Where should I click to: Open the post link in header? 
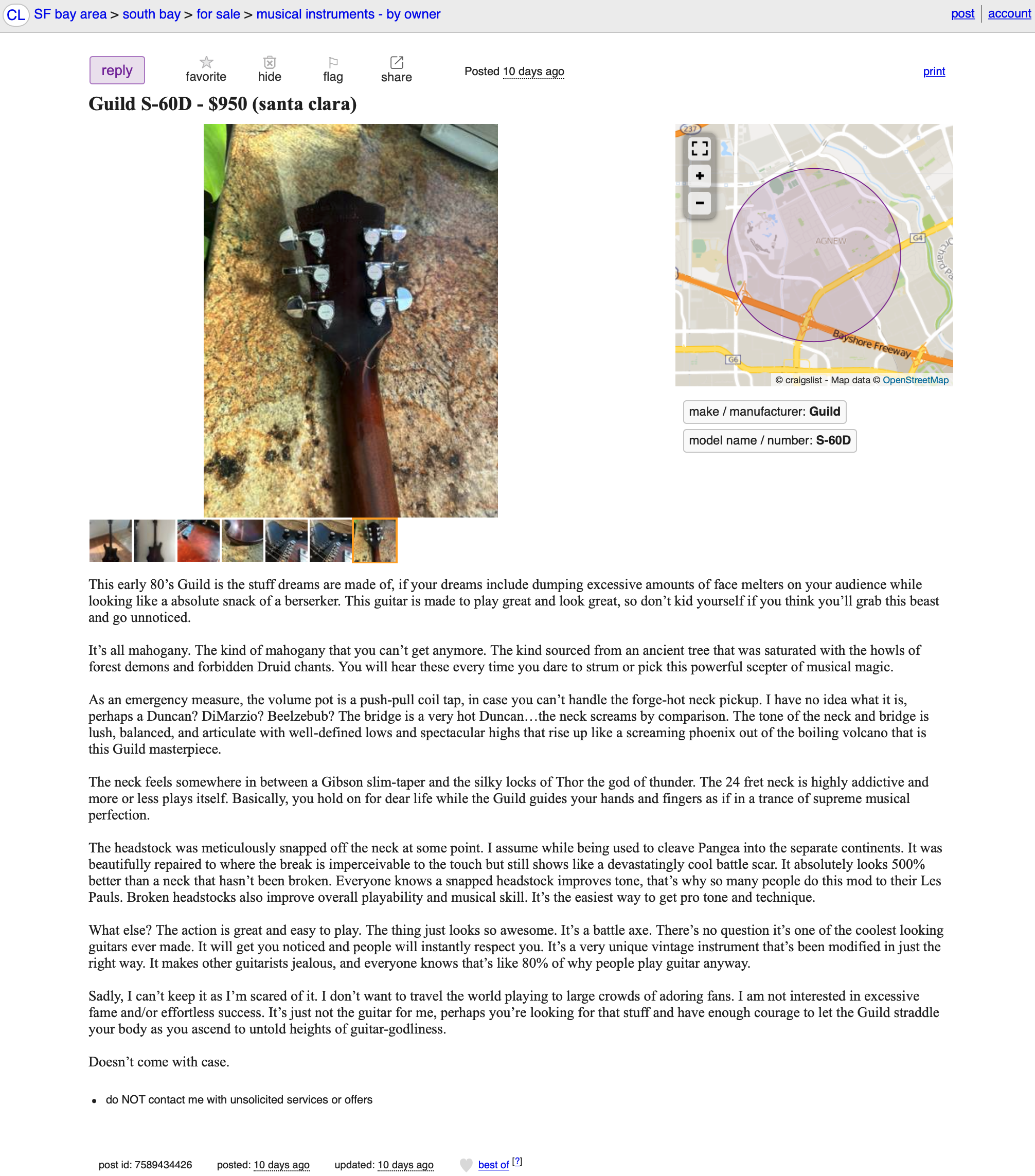tap(962, 14)
